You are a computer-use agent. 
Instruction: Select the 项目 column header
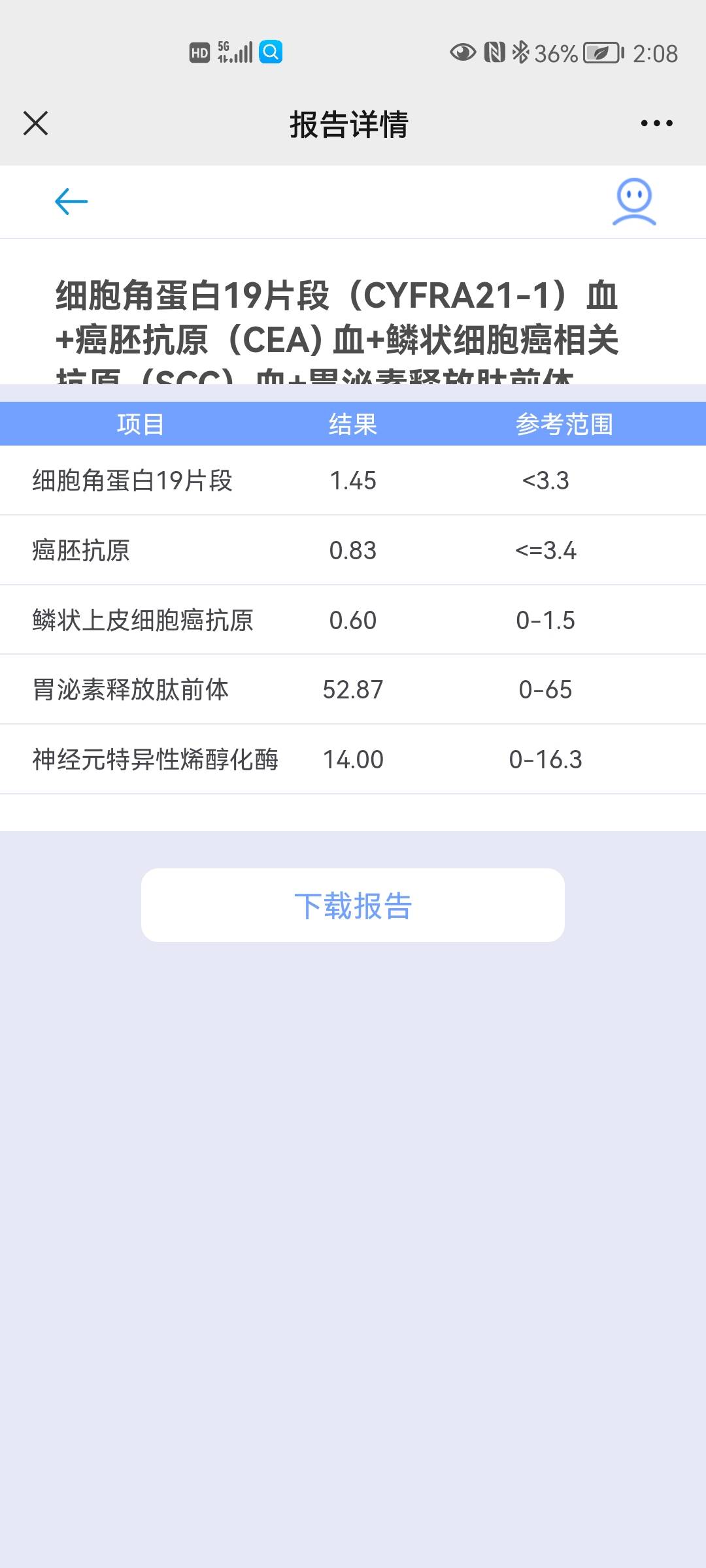(x=141, y=425)
